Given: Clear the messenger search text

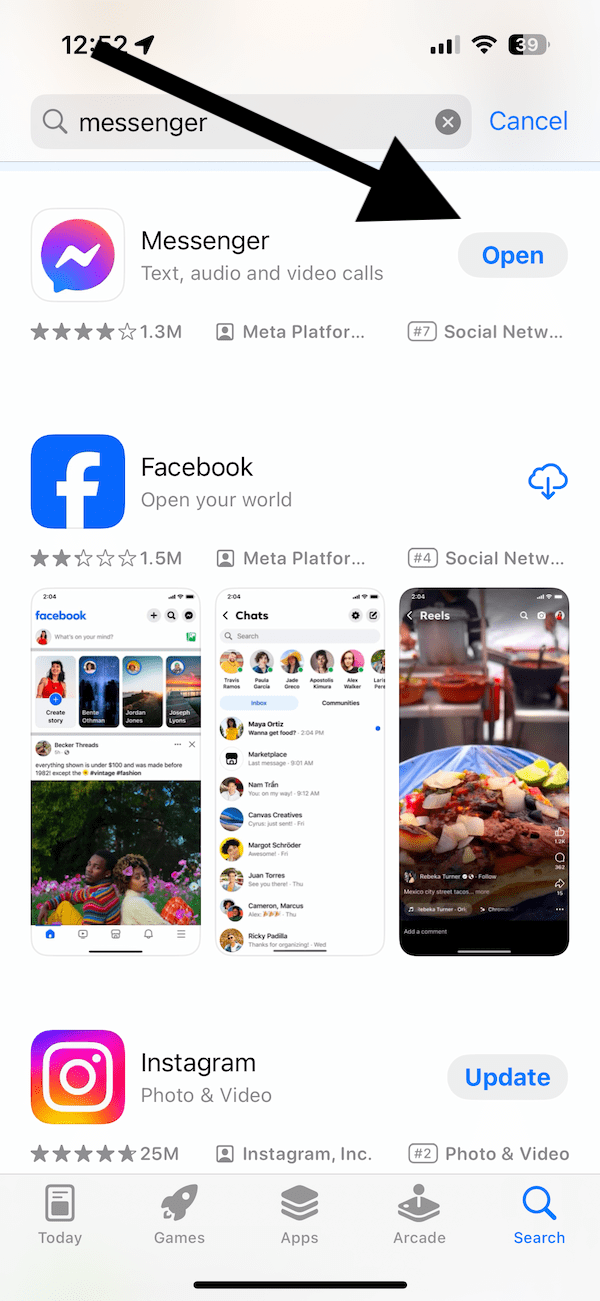Looking at the screenshot, I should click(x=447, y=122).
